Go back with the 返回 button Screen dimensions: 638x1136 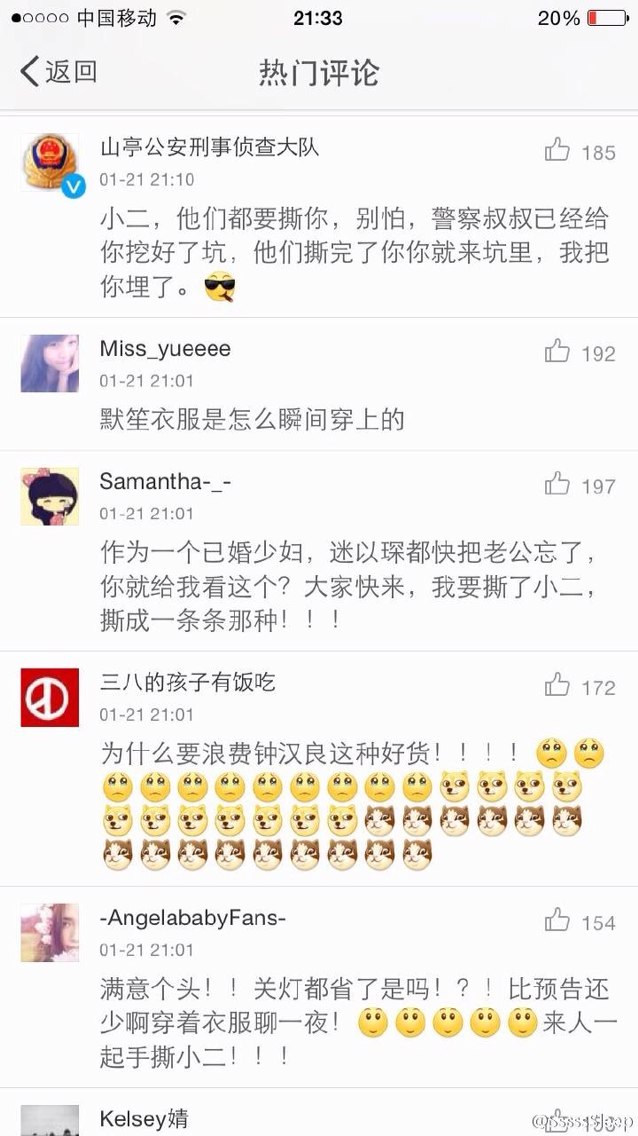[59, 72]
